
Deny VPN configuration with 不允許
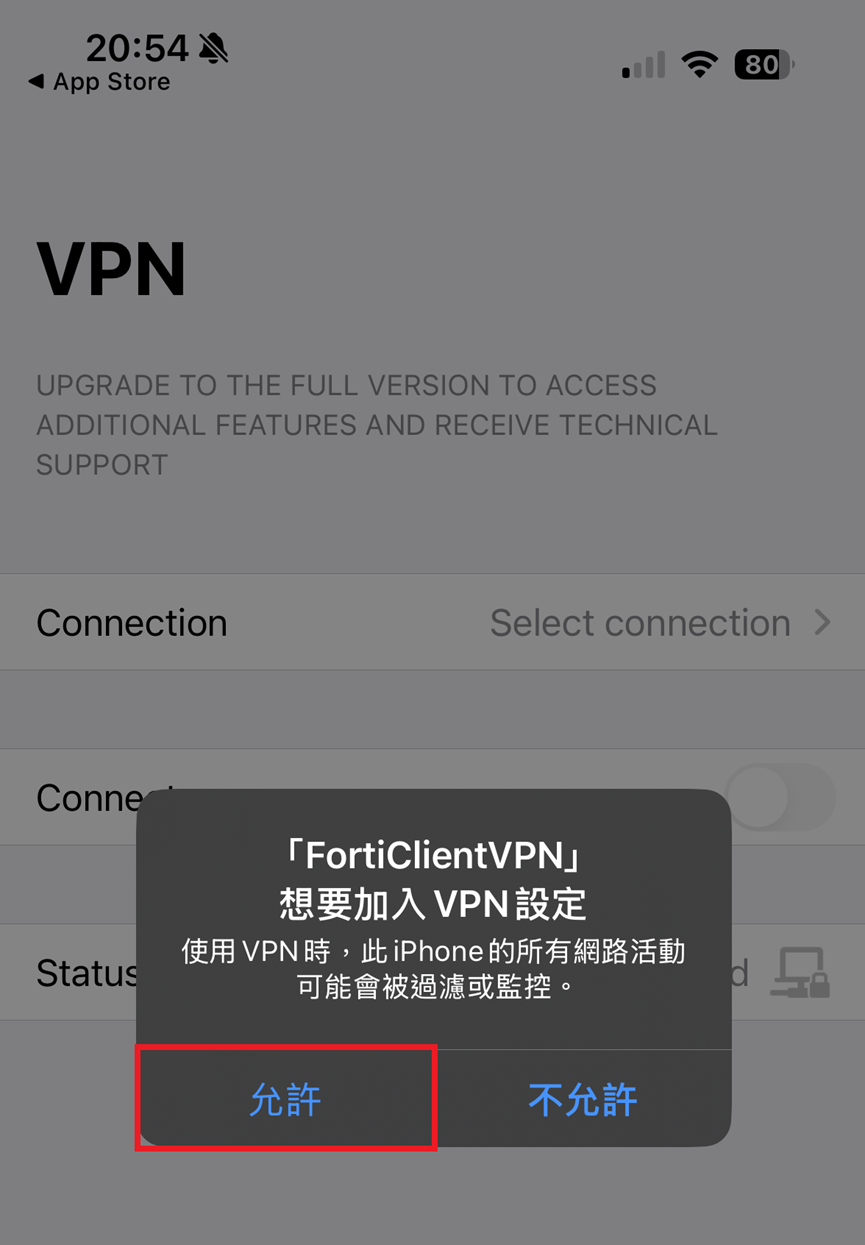pyautogui.click(x=583, y=1099)
